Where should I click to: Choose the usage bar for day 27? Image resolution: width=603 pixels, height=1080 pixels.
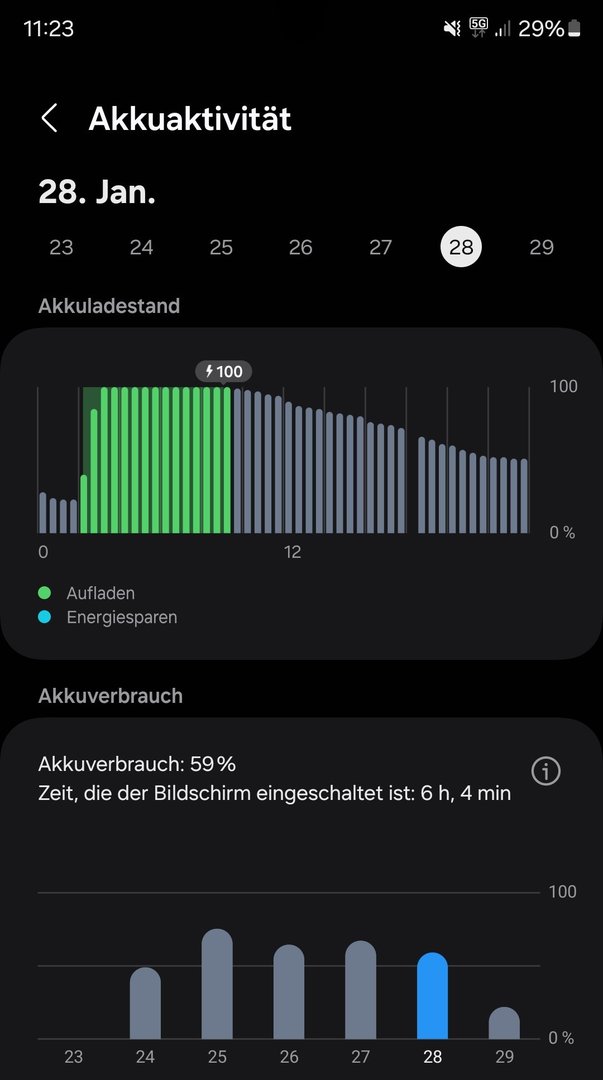[x=361, y=990]
